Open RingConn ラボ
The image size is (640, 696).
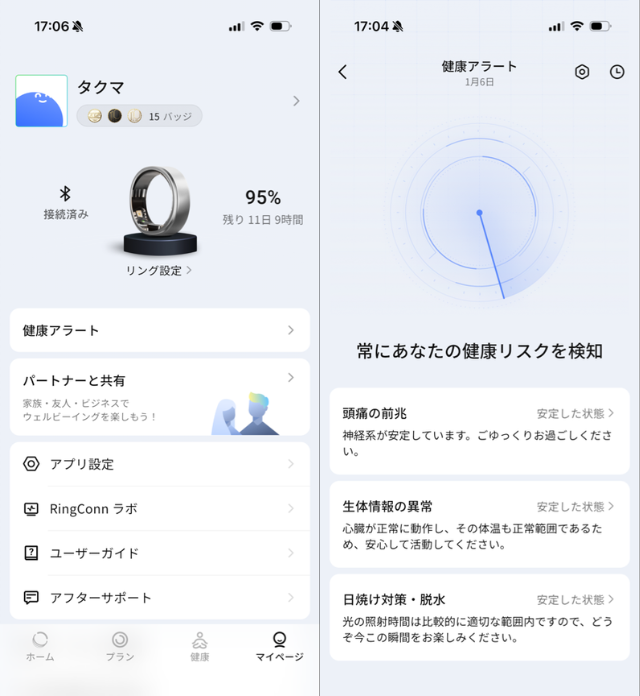tap(160, 508)
